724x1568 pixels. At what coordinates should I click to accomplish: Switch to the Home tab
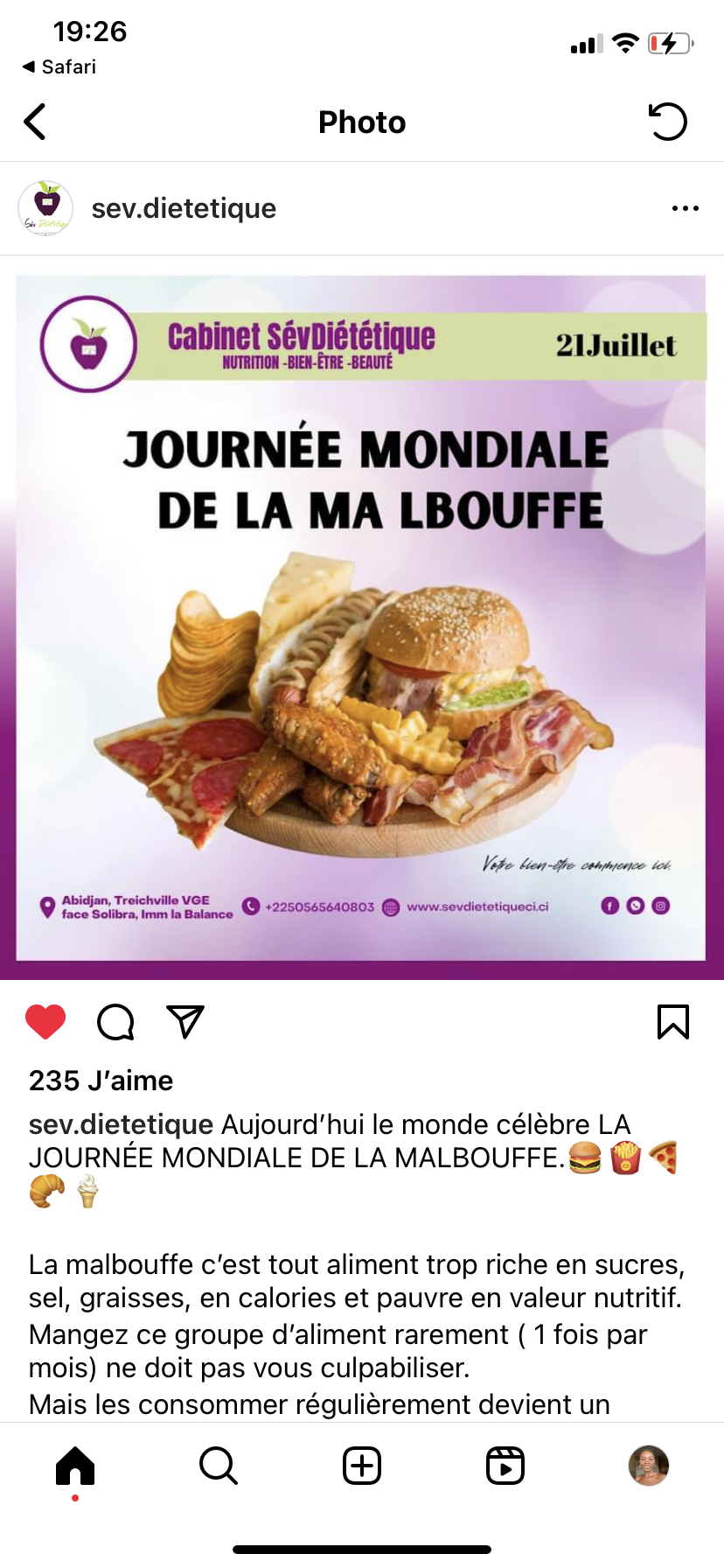pyautogui.click(x=75, y=1466)
